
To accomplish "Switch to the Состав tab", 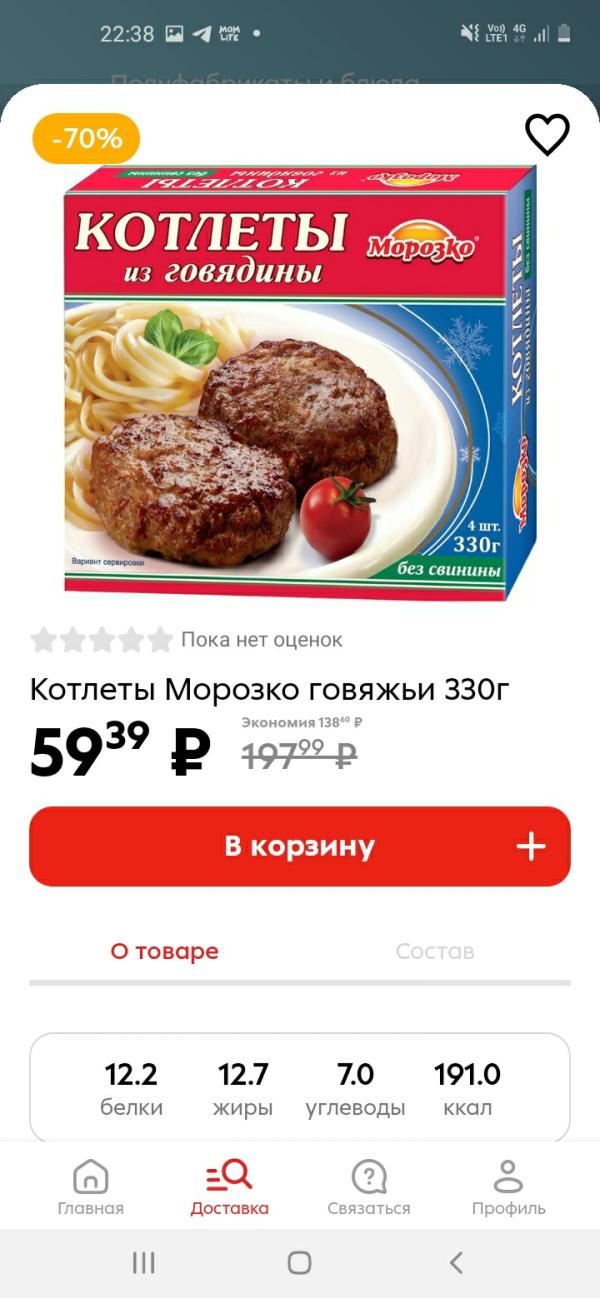I will tap(434, 951).
